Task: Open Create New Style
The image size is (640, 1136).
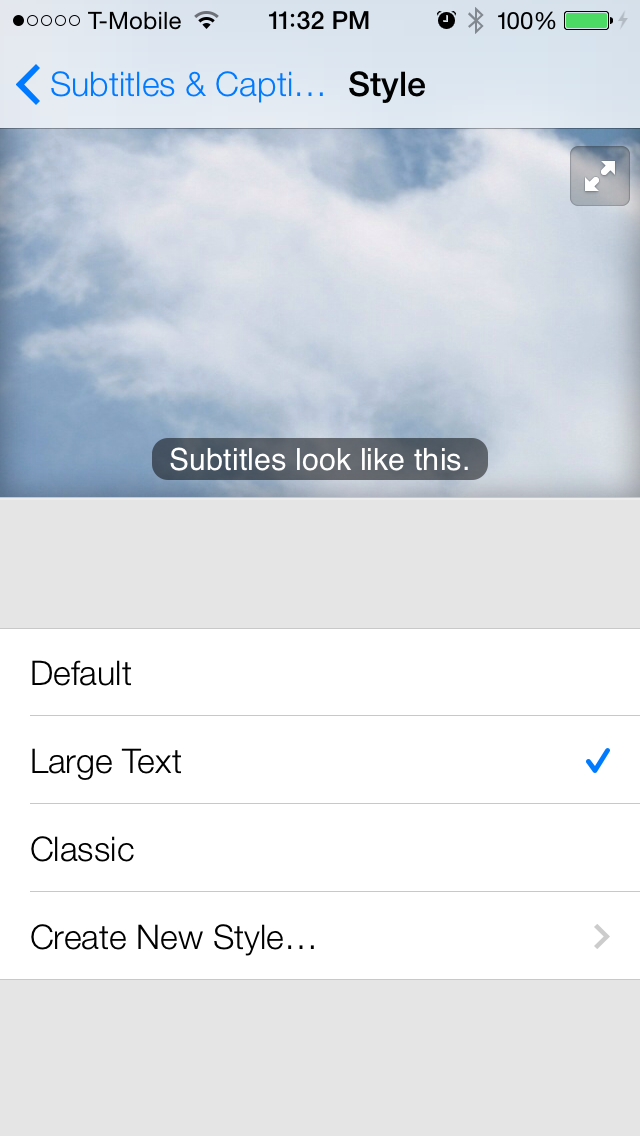Action: [320, 937]
